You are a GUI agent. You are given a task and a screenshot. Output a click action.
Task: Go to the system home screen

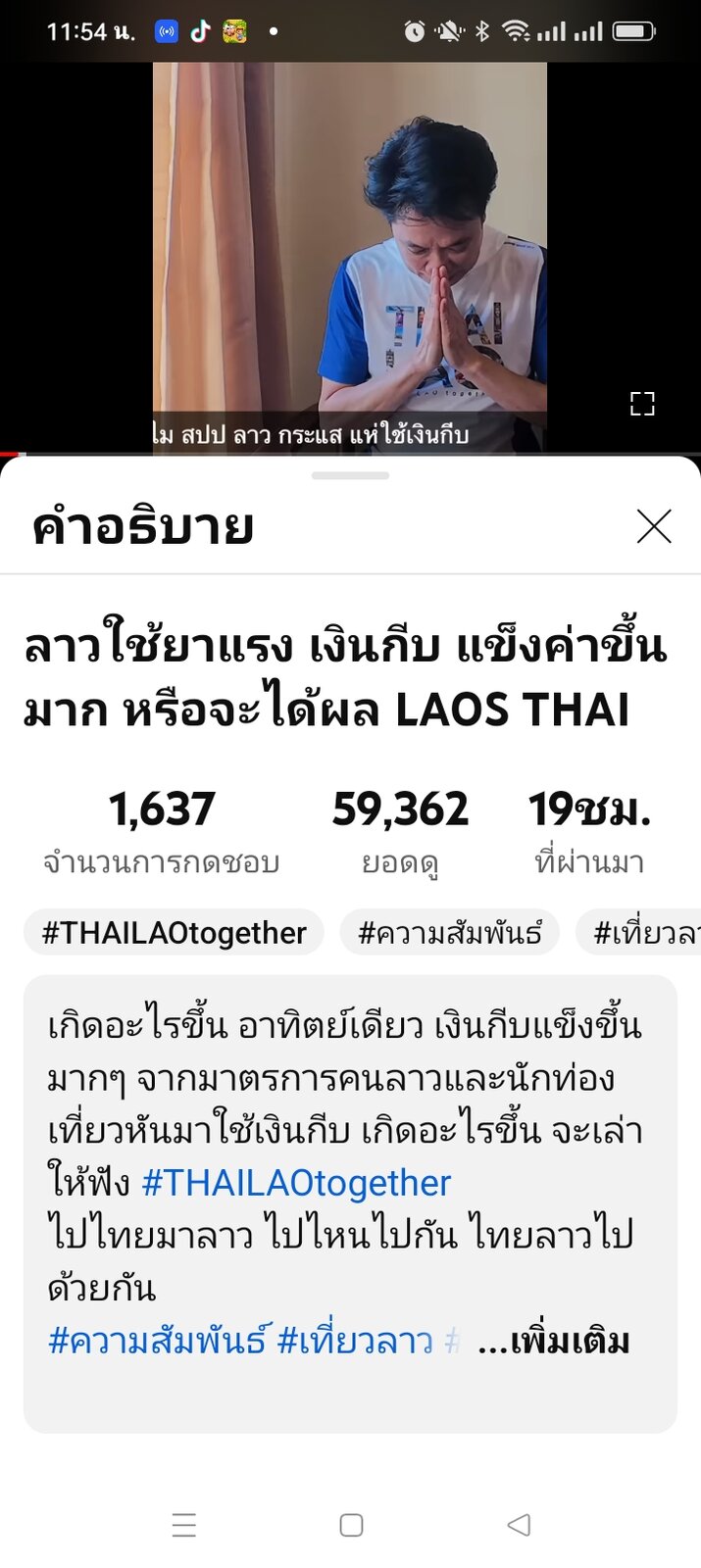[351, 1525]
